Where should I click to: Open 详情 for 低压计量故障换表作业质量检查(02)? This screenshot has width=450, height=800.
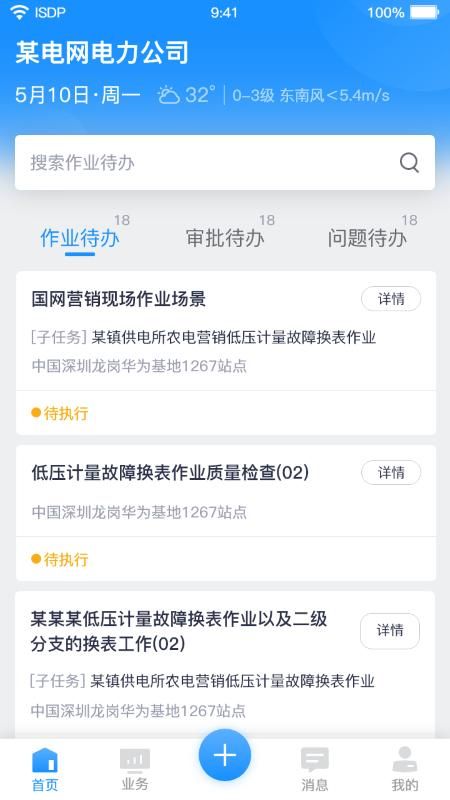(x=391, y=472)
